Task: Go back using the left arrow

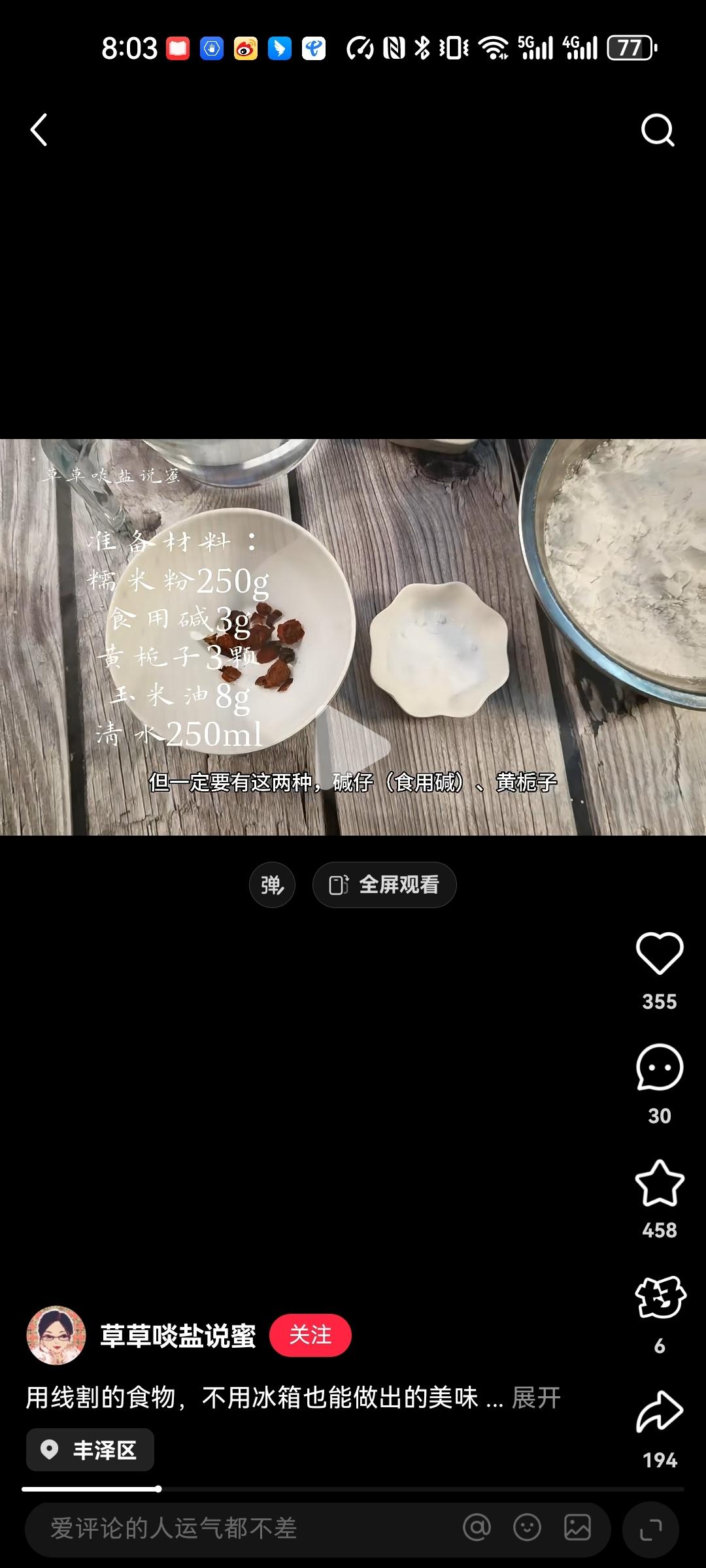Action: pos(39,130)
